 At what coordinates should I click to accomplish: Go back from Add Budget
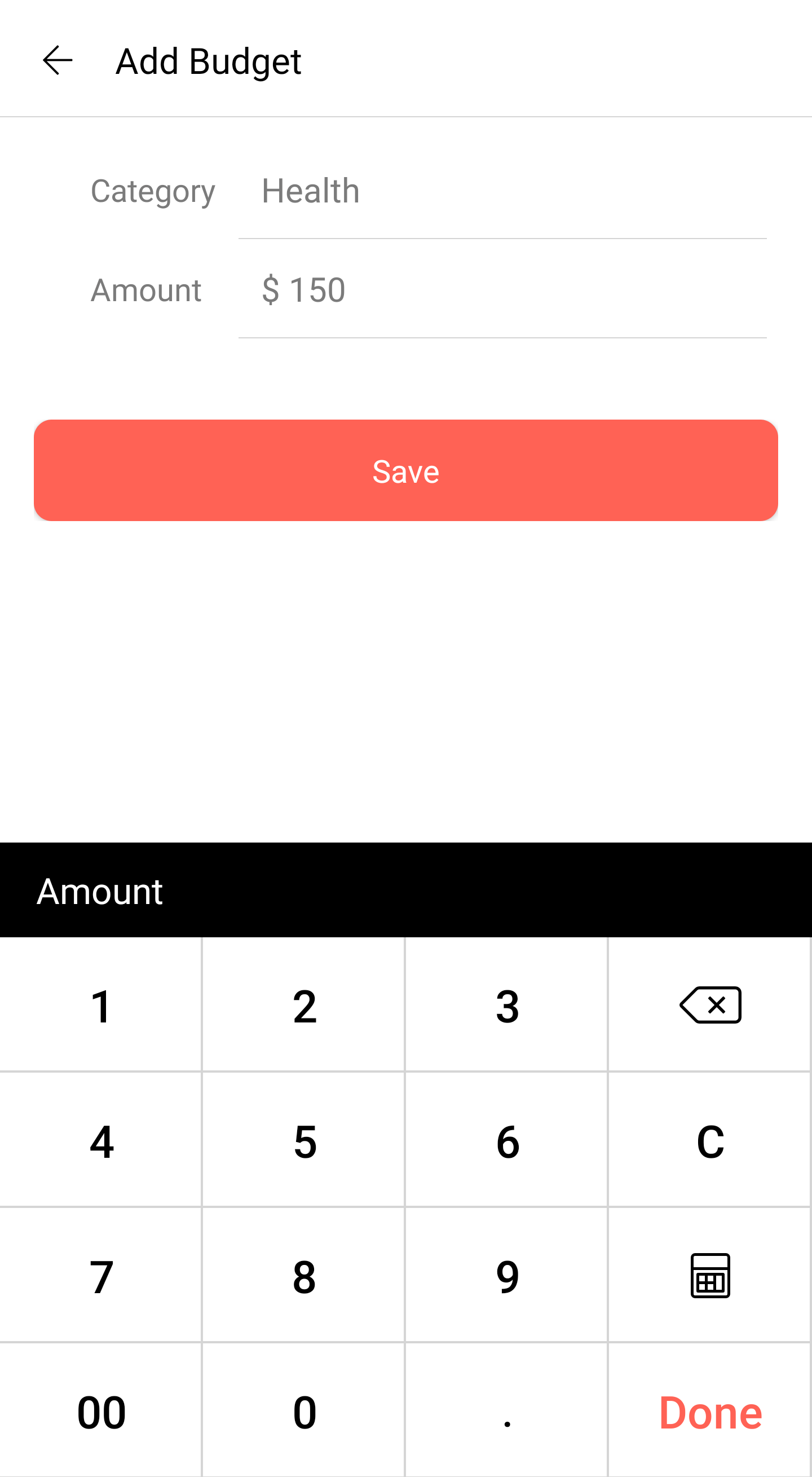pos(58,60)
